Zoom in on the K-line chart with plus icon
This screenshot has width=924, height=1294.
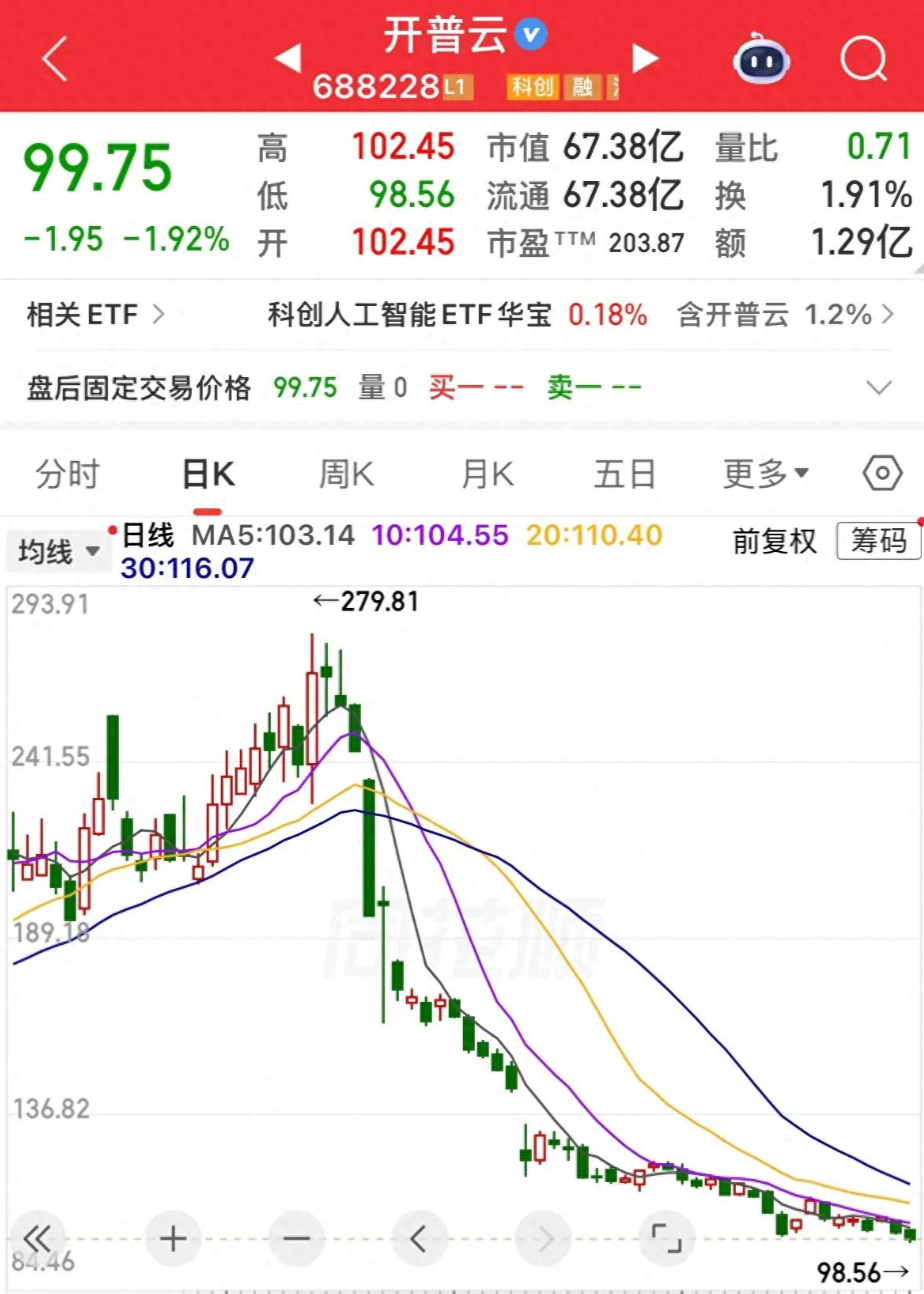coord(172,1238)
